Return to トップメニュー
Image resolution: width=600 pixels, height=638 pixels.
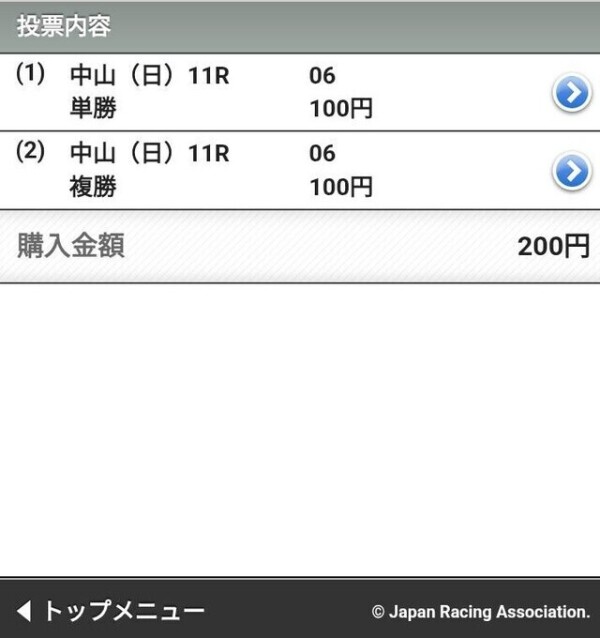point(110,610)
